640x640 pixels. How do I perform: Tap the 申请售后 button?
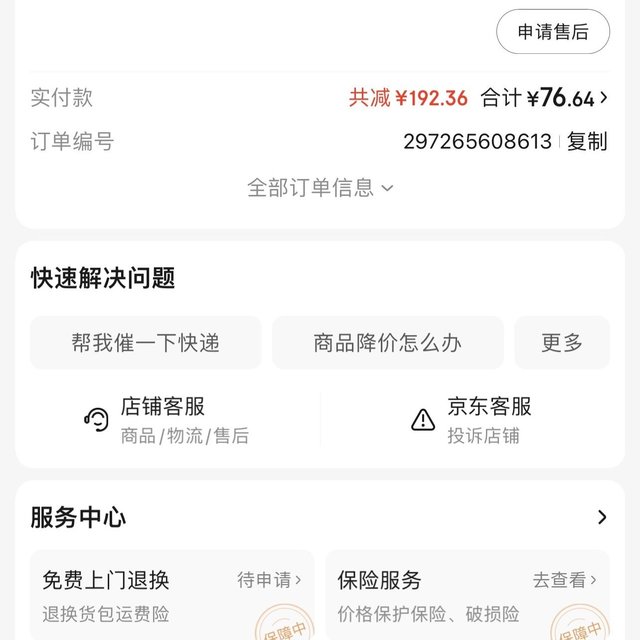click(x=552, y=31)
